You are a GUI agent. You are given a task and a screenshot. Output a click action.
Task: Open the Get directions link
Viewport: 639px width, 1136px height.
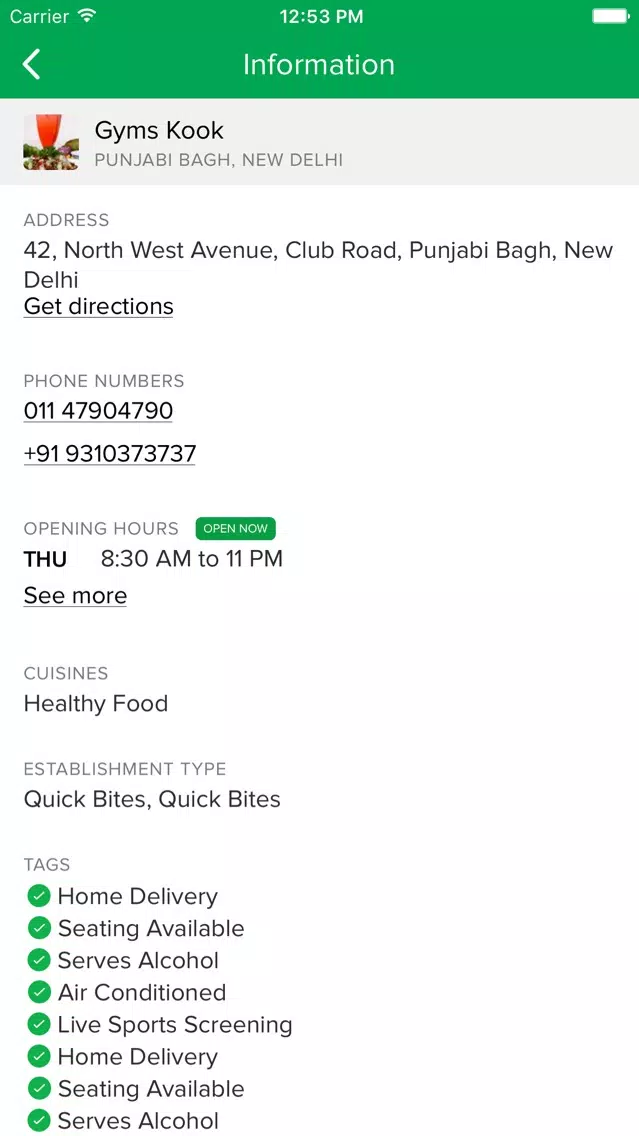click(x=99, y=306)
